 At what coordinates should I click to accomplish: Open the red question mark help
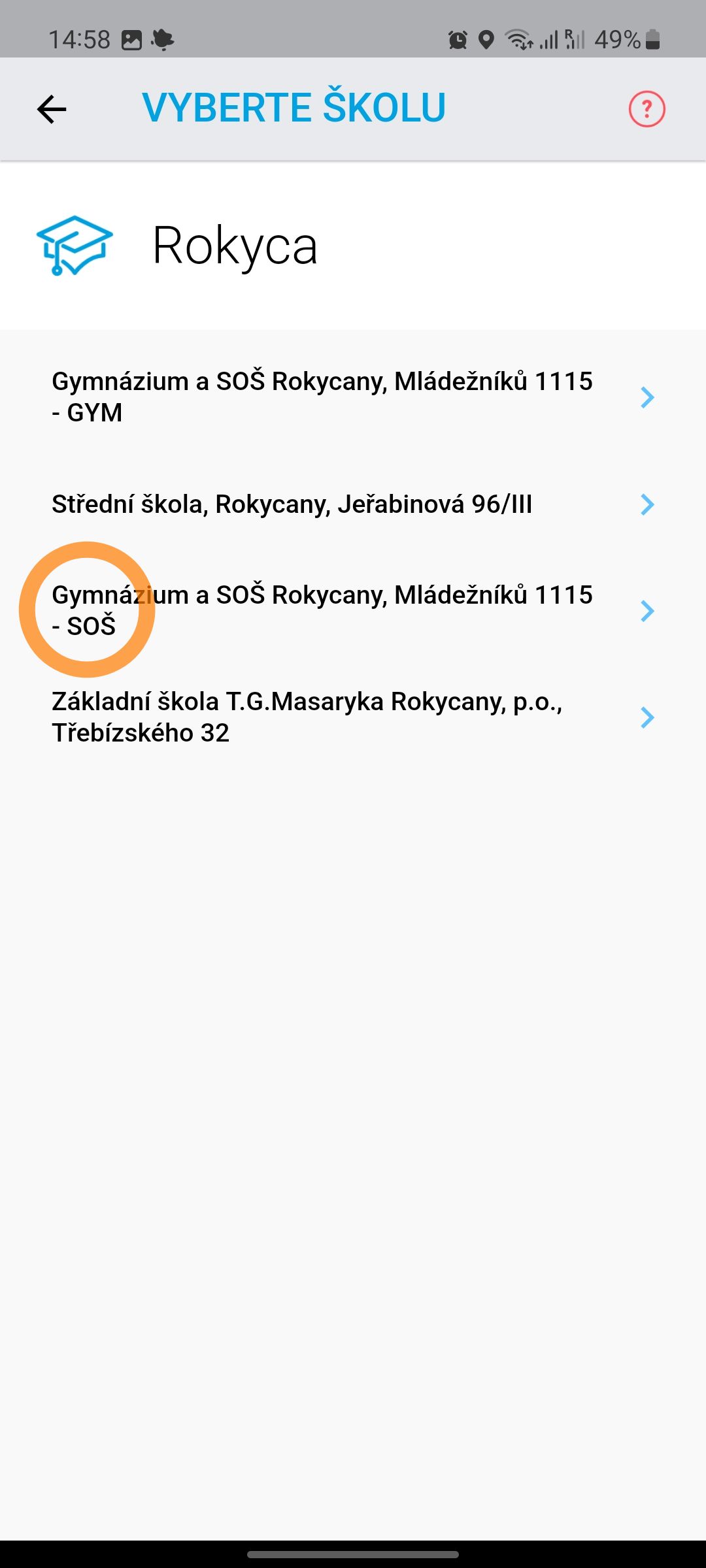(647, 109)
